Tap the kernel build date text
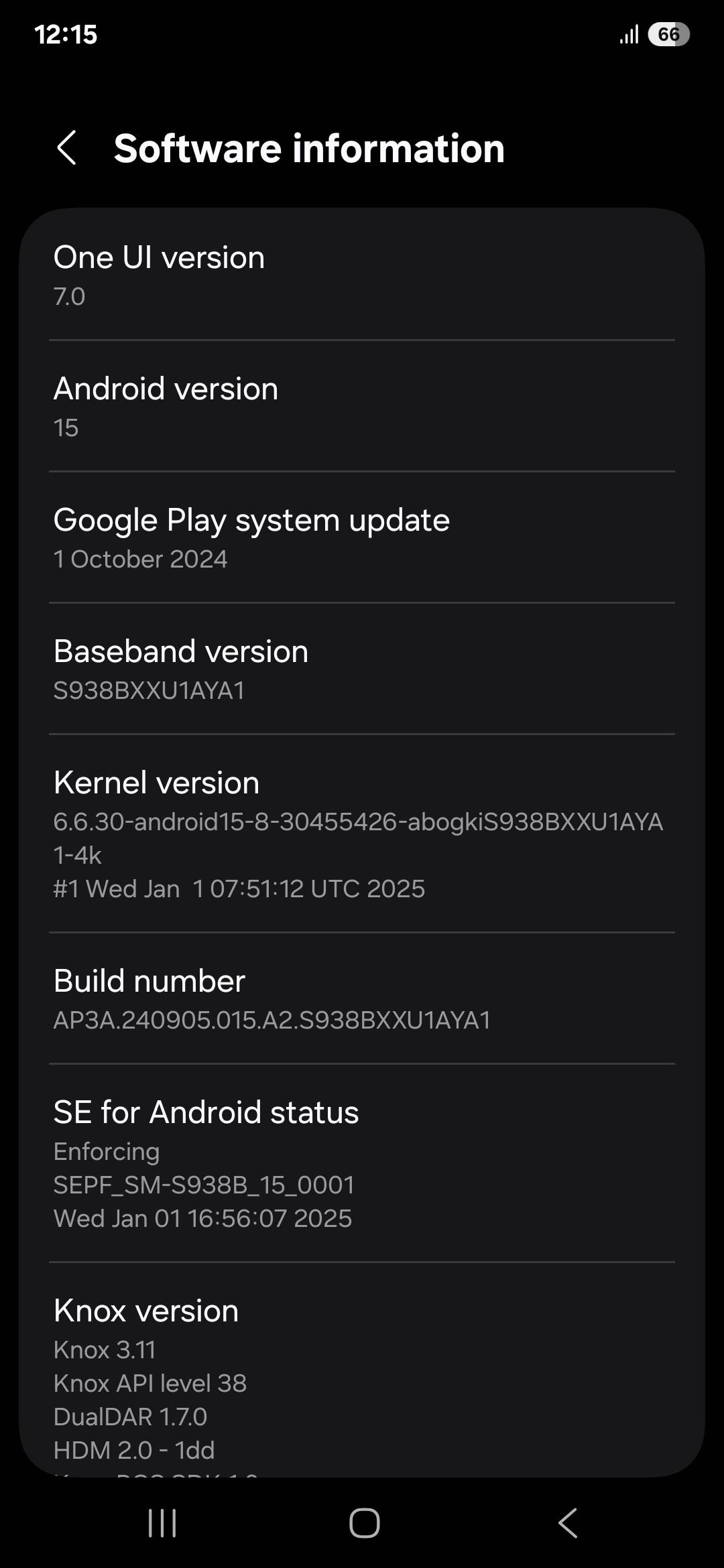724x1568 pixels. 239,889
